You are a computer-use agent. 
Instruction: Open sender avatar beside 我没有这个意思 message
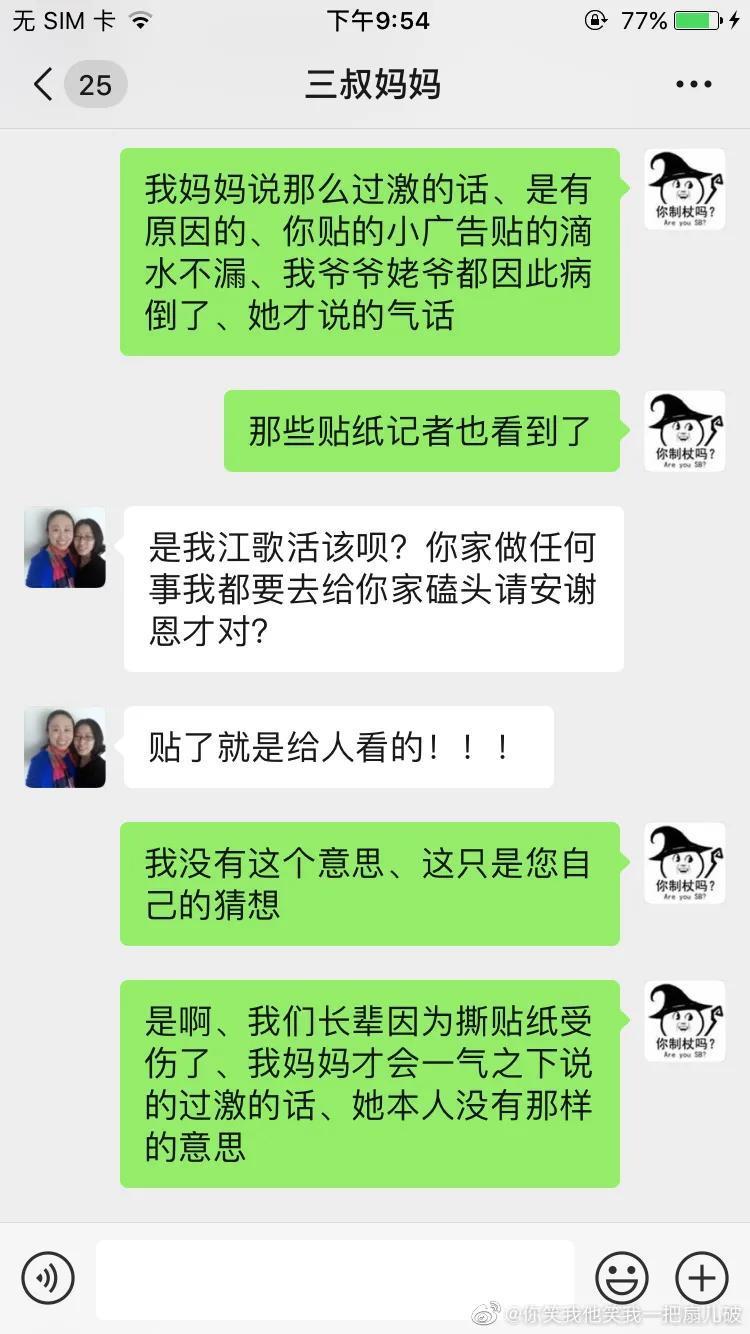tap(685, 863)
